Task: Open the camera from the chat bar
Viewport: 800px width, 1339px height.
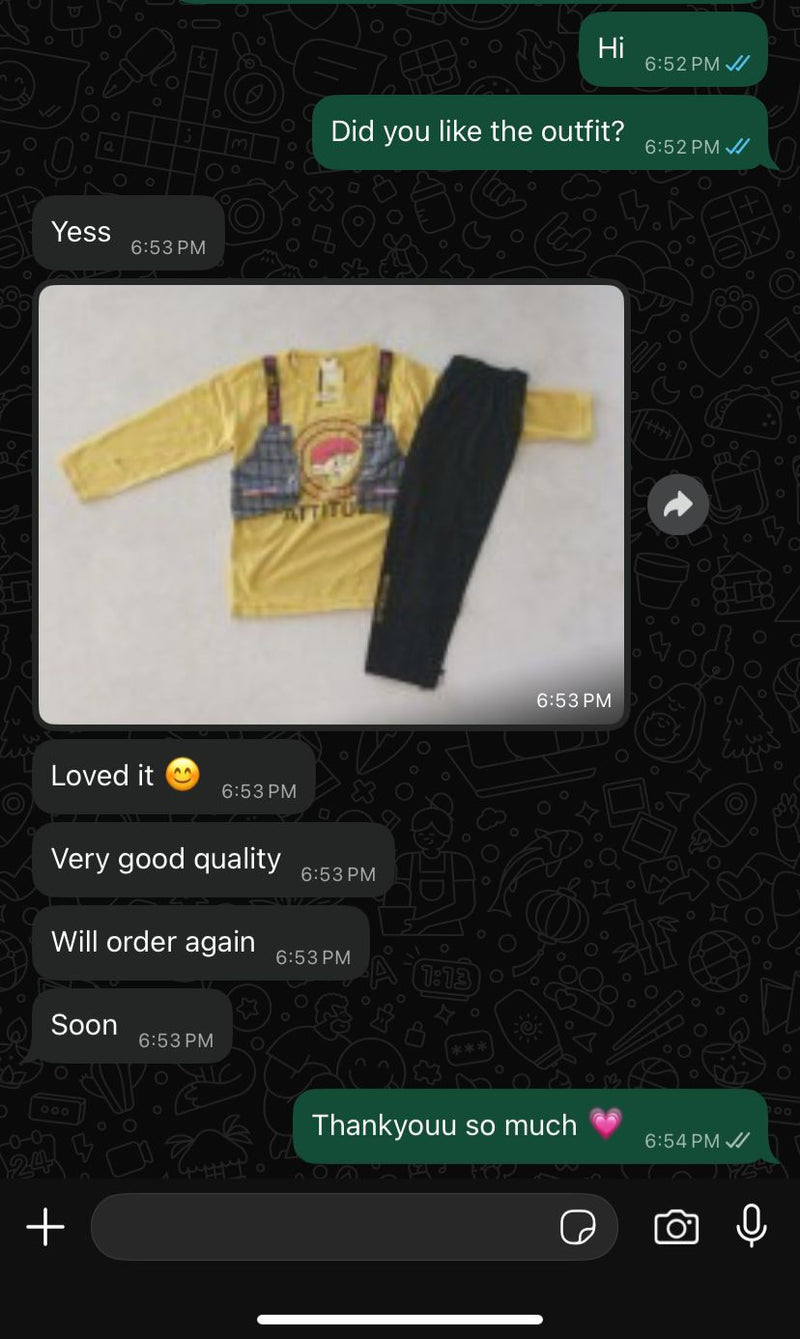Action: pos(676,1226)
